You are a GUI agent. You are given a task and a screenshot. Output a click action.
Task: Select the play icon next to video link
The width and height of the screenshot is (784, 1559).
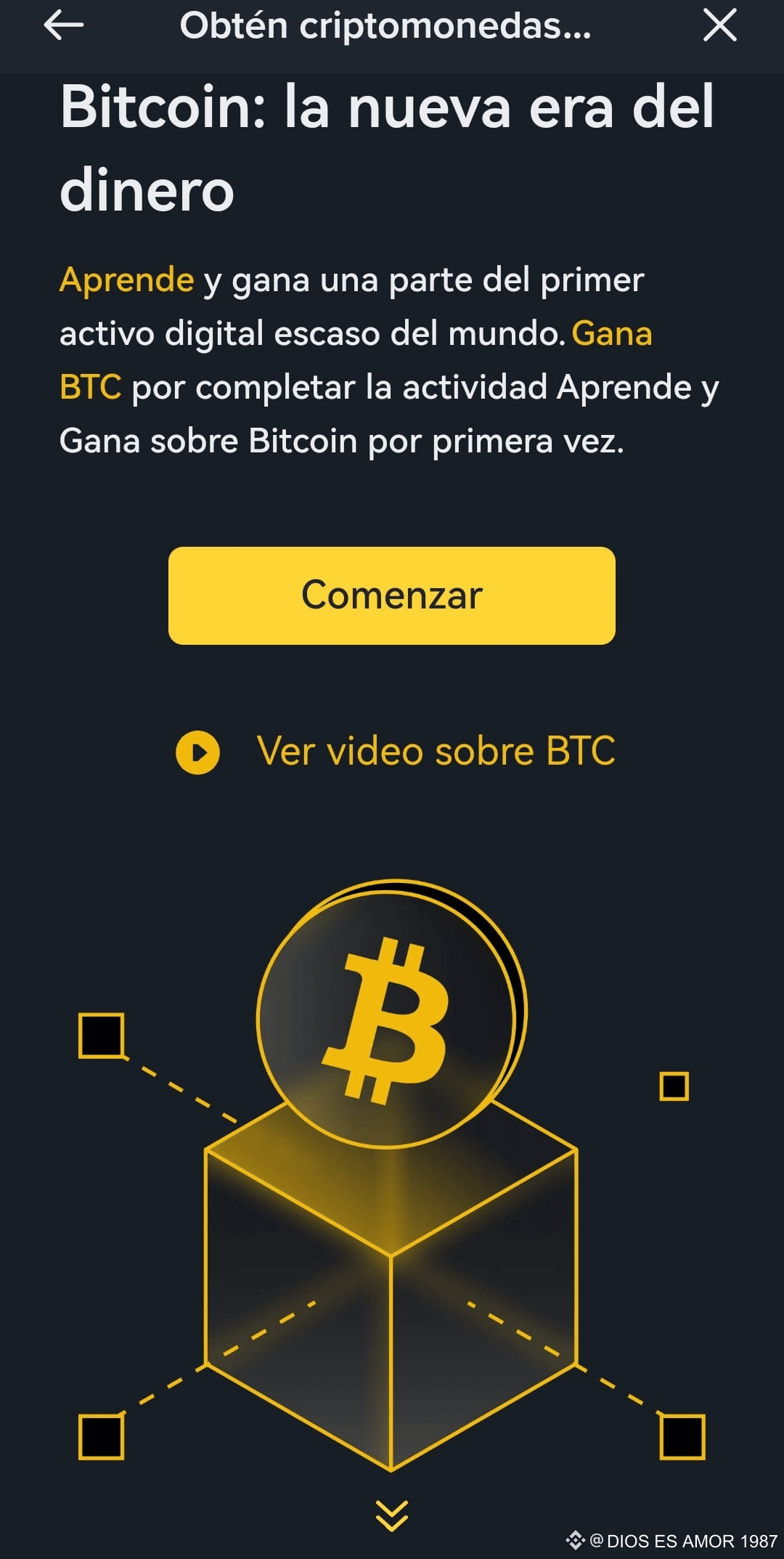coord(197,753)
